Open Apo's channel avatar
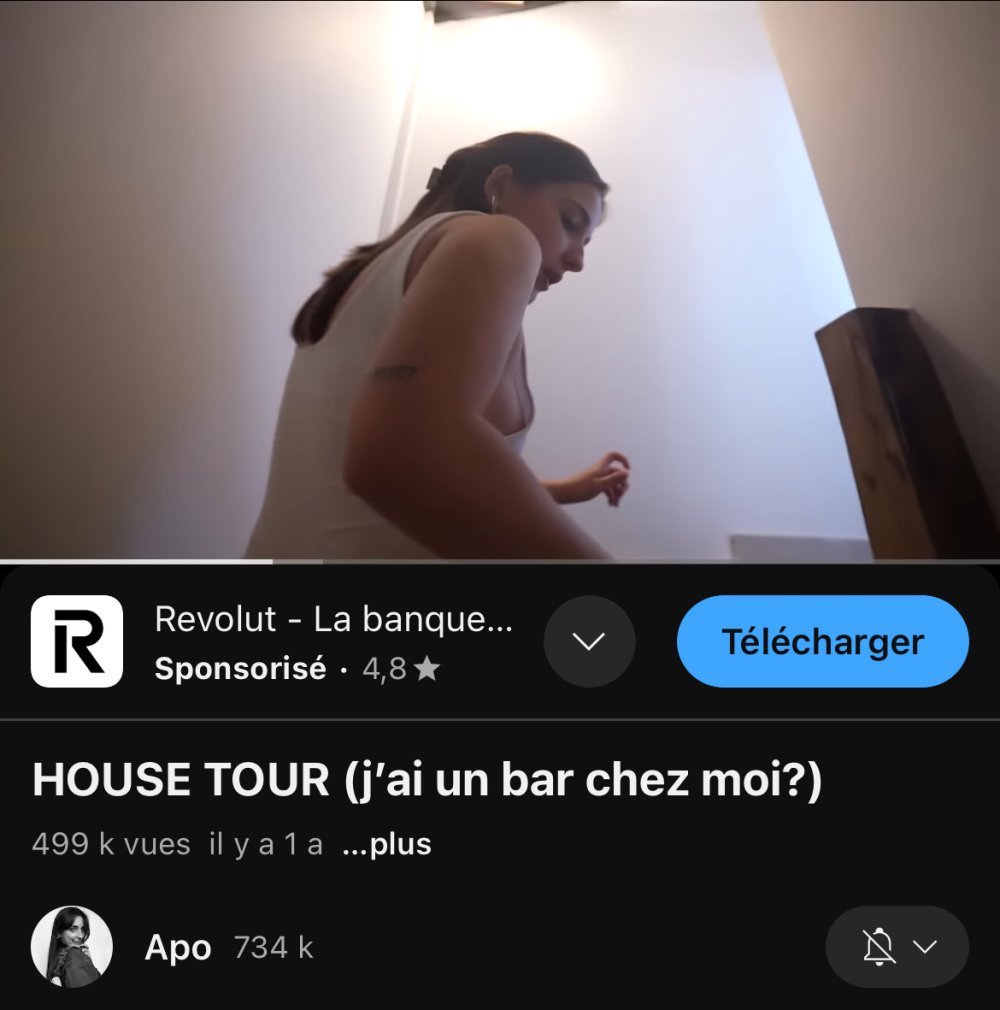 (x=71, y=946)
